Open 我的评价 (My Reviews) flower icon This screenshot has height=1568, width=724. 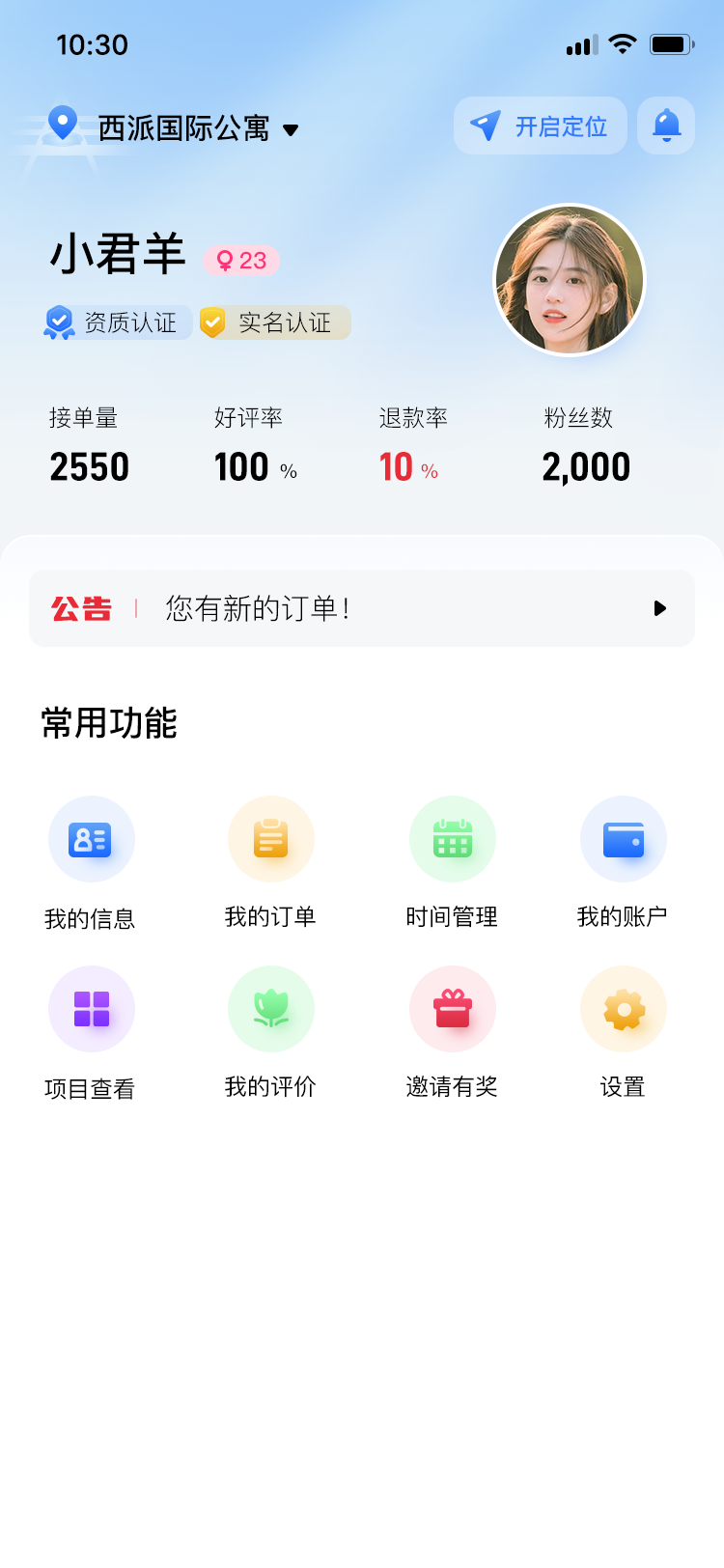tap(271, 1008)
